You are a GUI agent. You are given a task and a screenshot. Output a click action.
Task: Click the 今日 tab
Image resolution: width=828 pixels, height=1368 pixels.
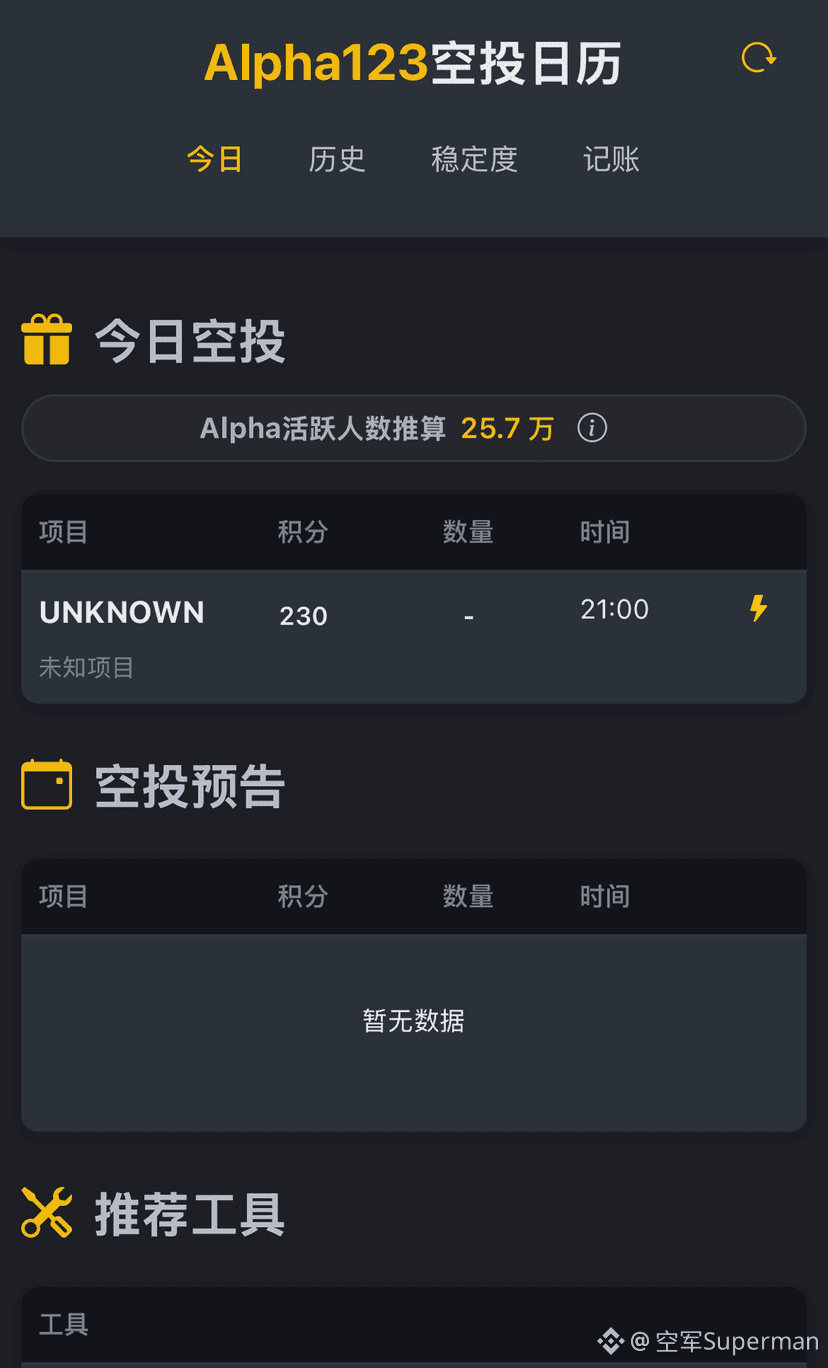pos(215,160)
